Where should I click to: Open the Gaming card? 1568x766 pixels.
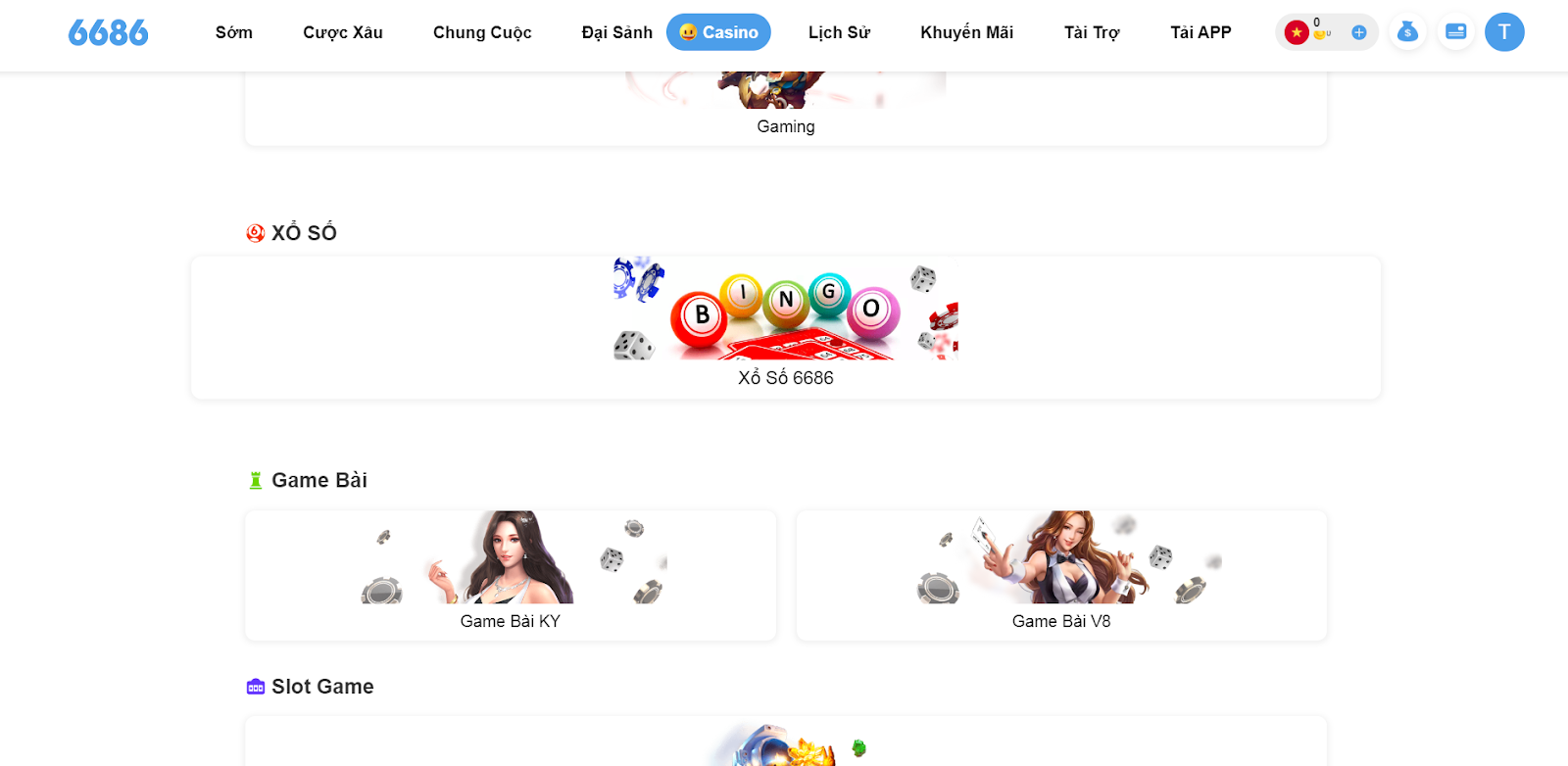(786, 108)
